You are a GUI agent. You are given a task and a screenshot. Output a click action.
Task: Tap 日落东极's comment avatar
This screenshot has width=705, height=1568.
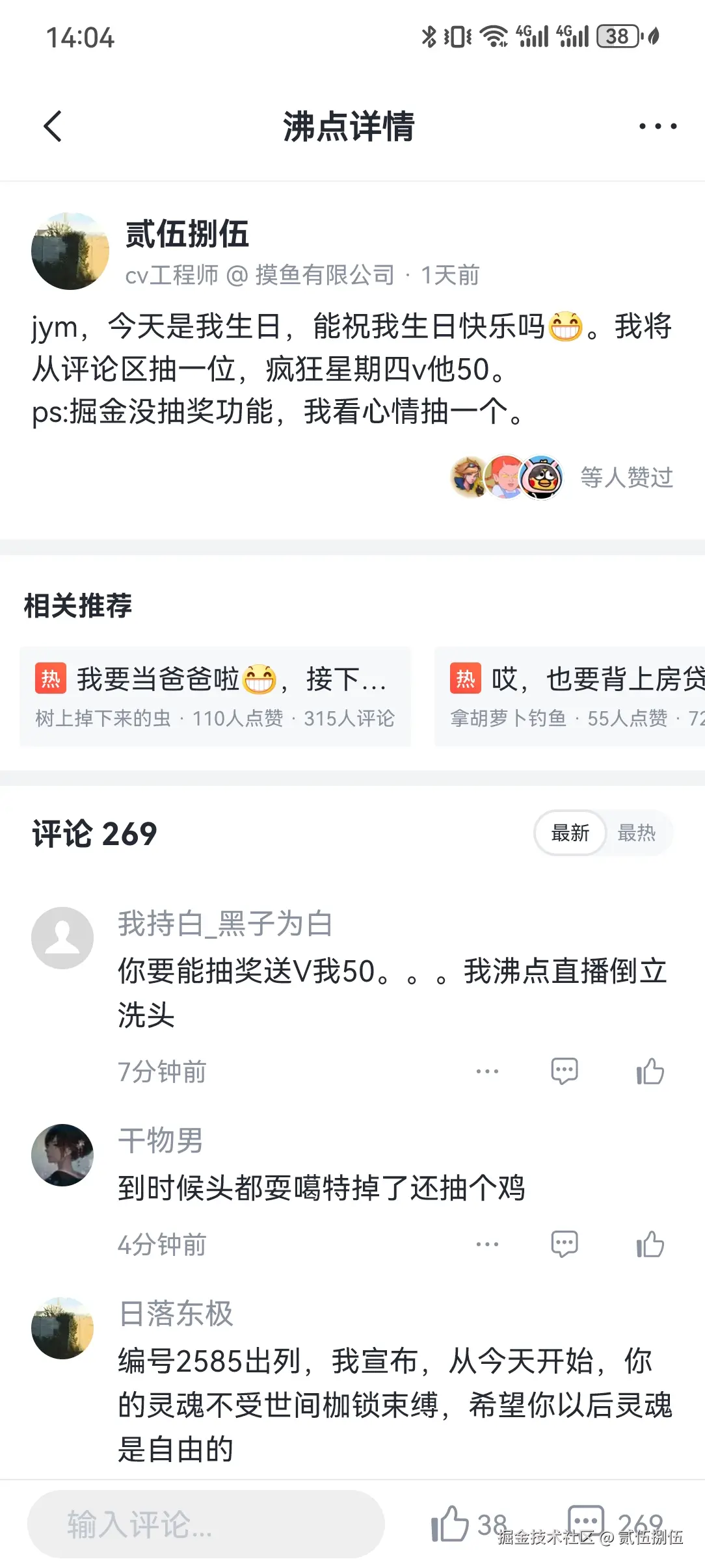click(62, 1326)
